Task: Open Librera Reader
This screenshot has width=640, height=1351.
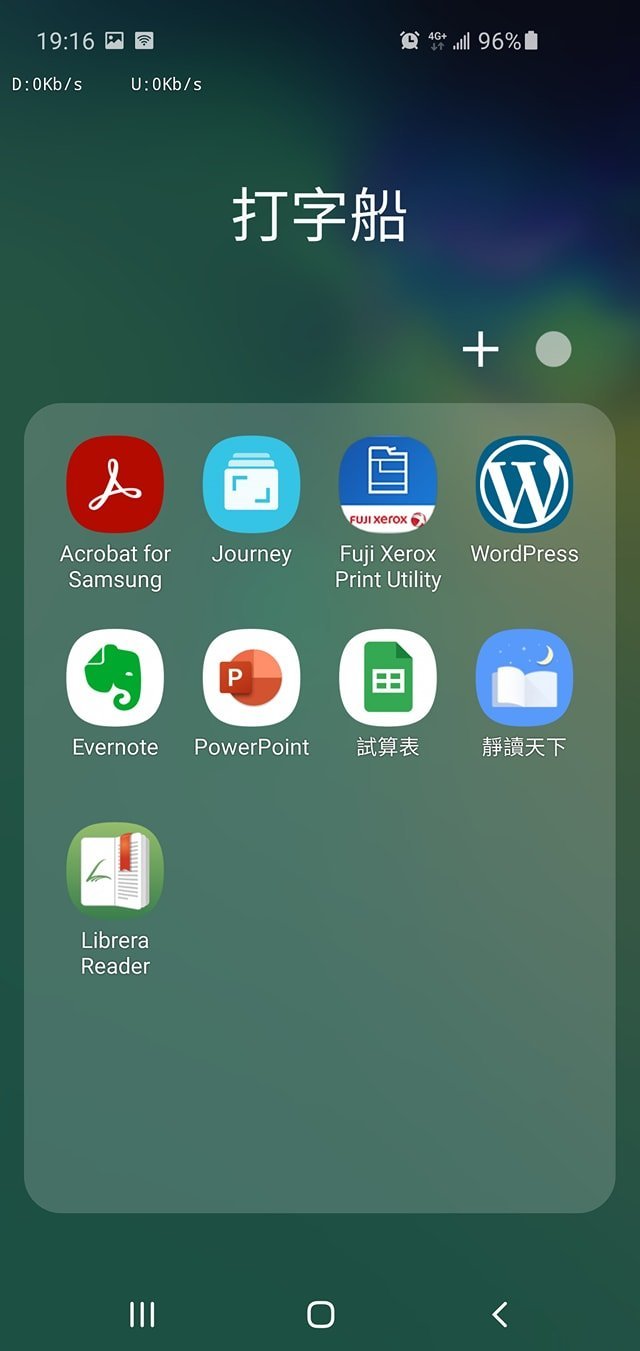Action: pyautogui.click(x=115, y=871)
